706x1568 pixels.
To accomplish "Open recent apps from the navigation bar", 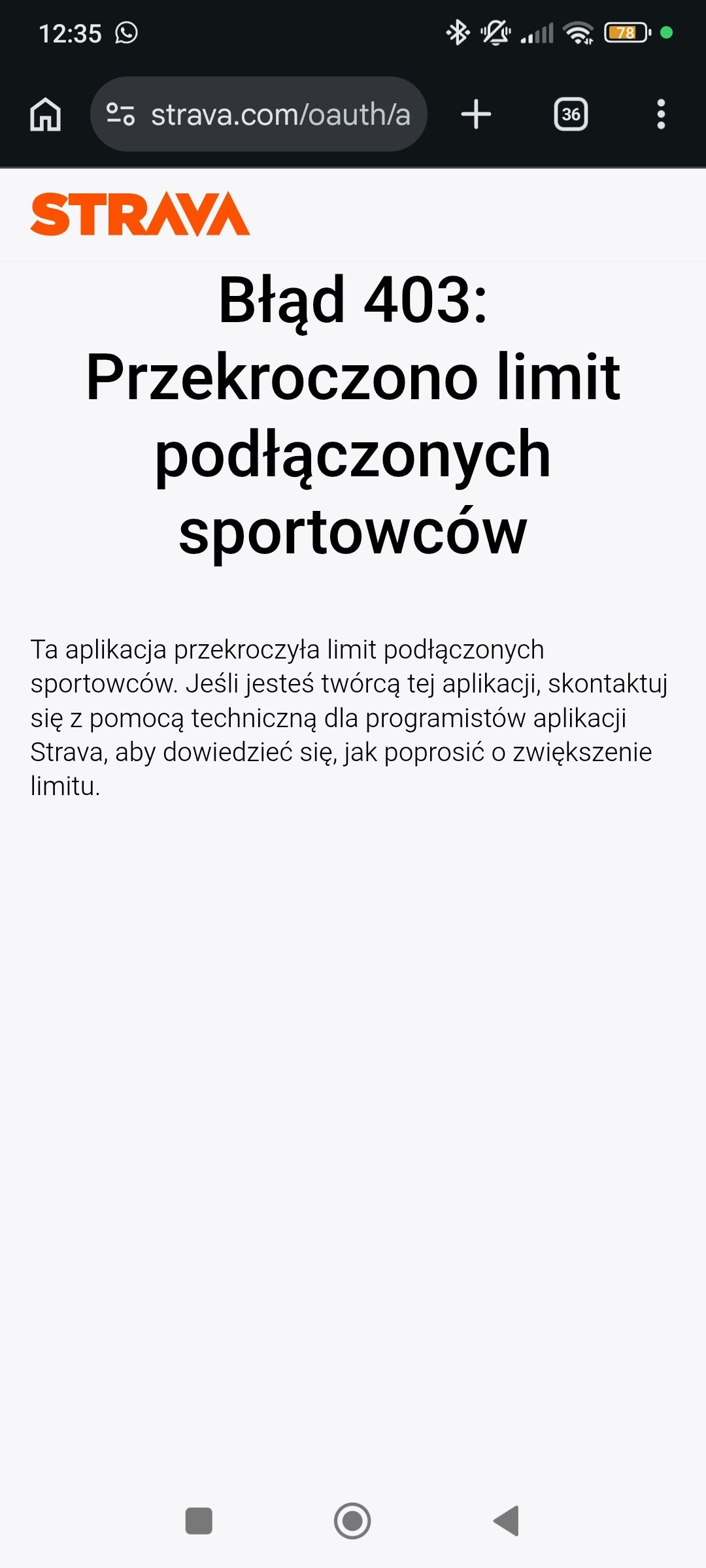I will tap(199, 1521).
